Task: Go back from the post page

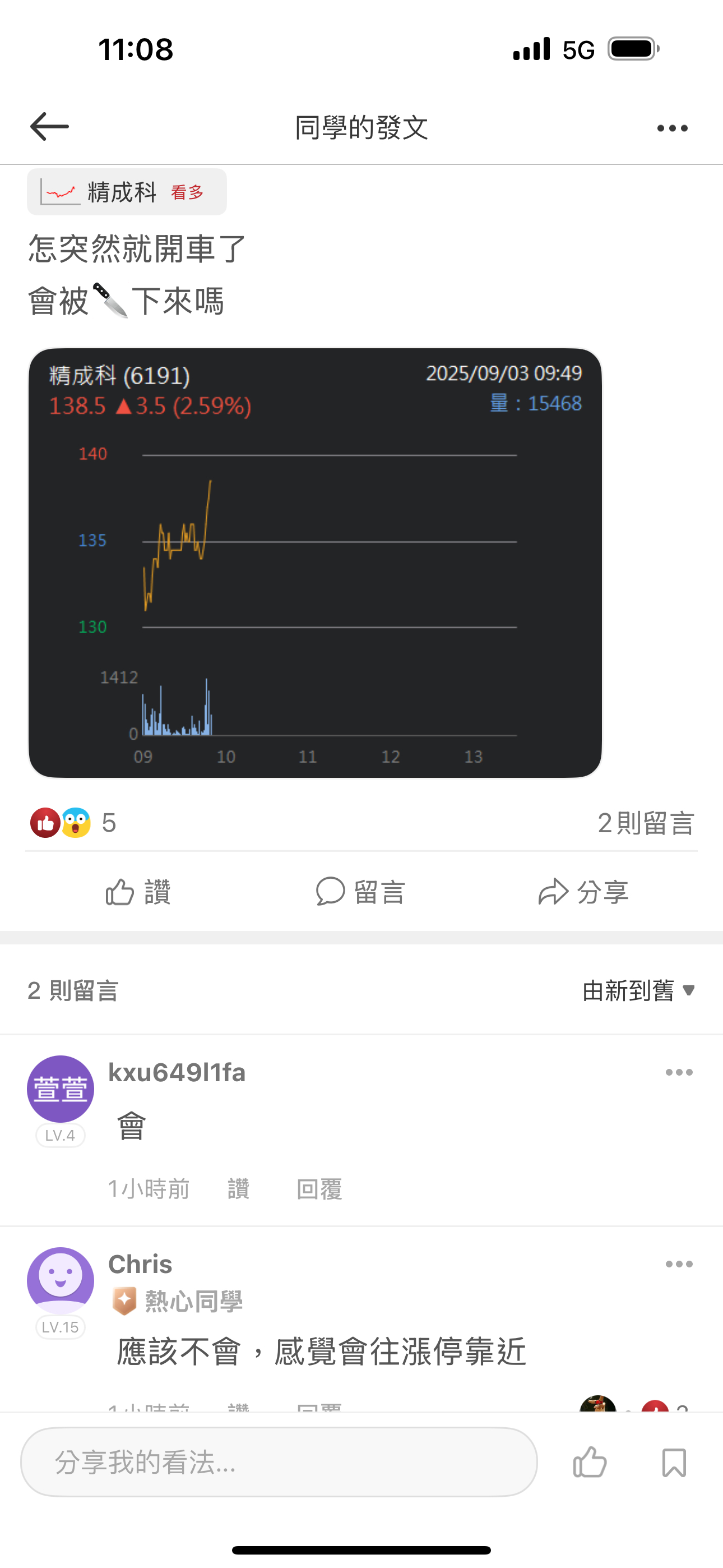Action: click(x=49, y=127)
